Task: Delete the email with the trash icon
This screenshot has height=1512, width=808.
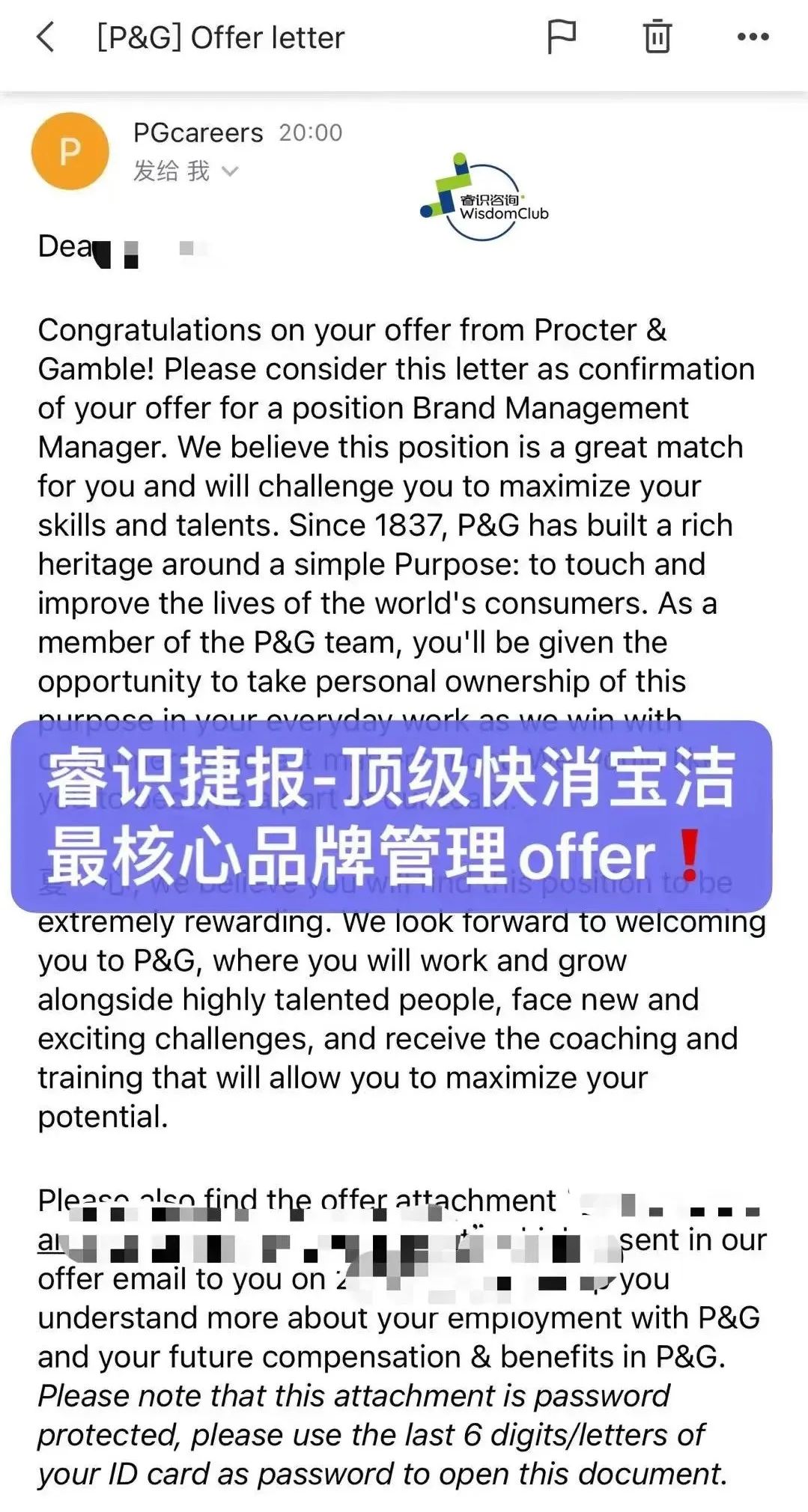Action: point(657,37)
